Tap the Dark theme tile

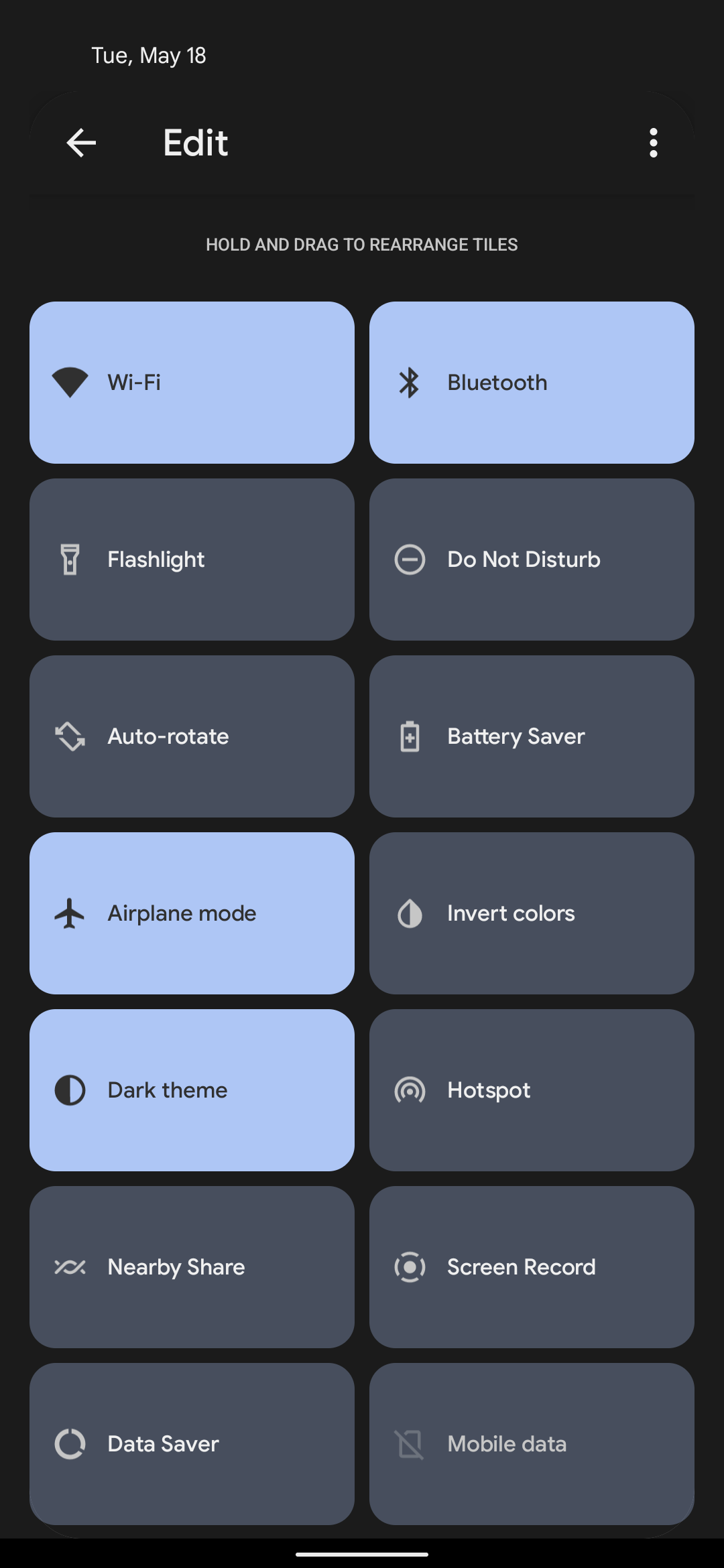click(x=192, y=1090)
